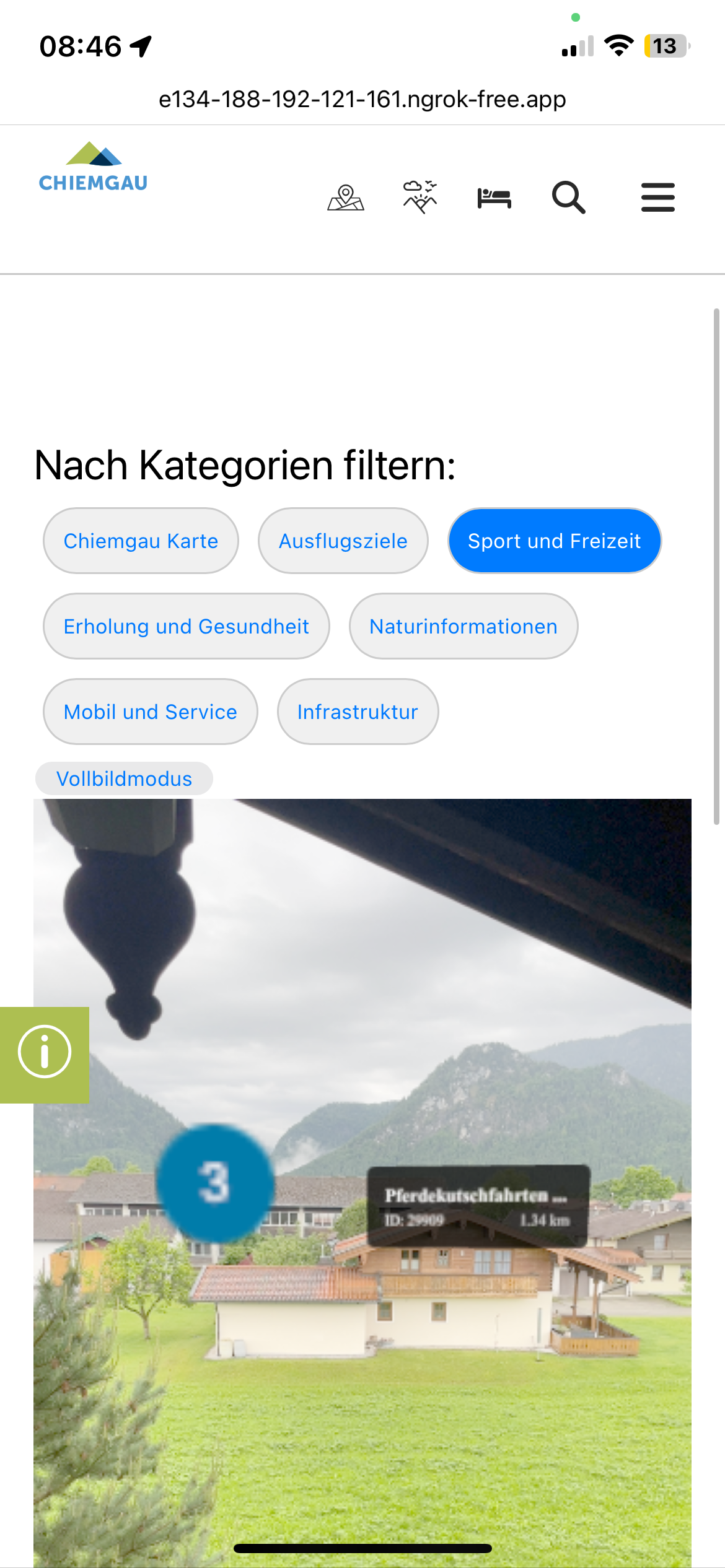Deselect the Sport und Freizeit filter
This screenshot has width=725, height=1568.
tap(555, 541)
